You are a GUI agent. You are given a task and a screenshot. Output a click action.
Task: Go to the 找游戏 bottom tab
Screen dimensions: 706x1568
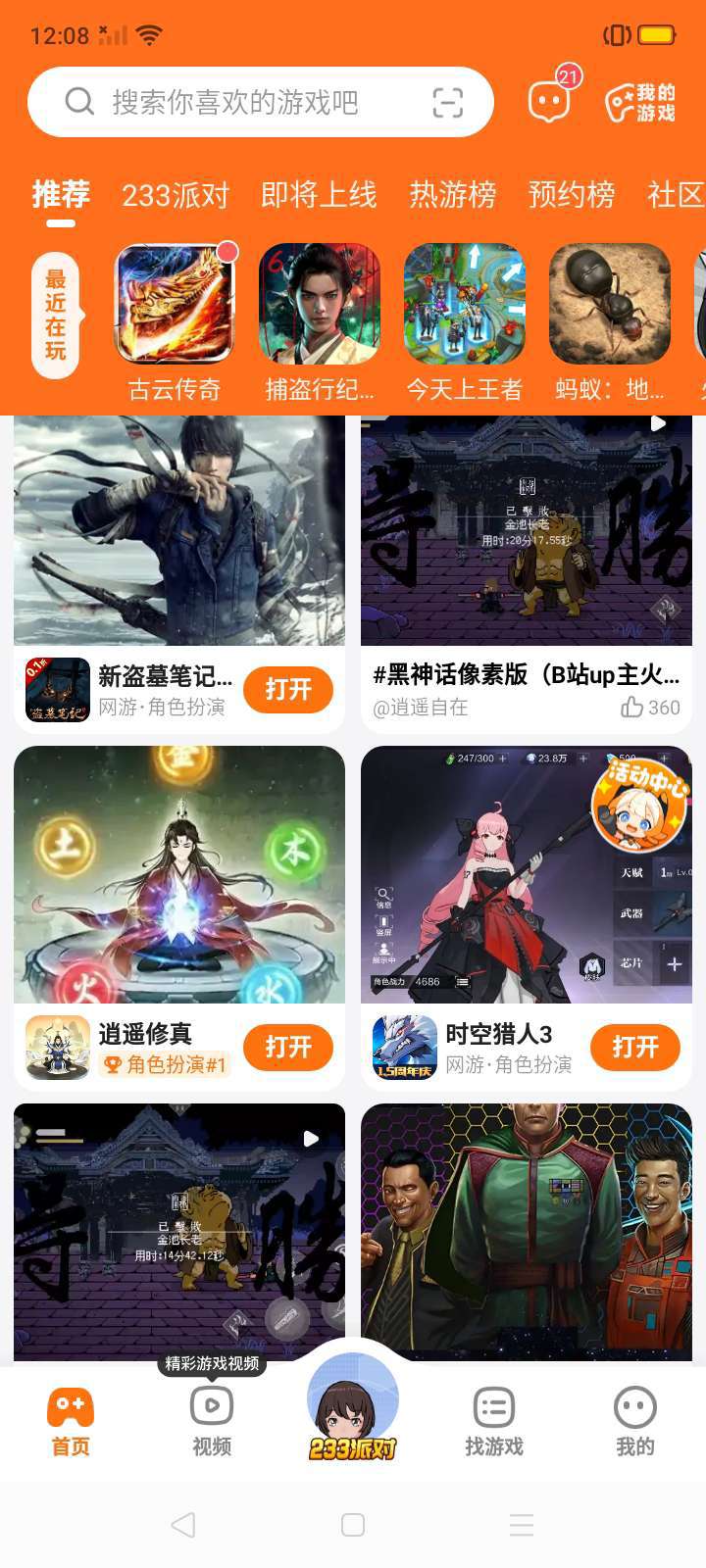tap(494, 1420)
